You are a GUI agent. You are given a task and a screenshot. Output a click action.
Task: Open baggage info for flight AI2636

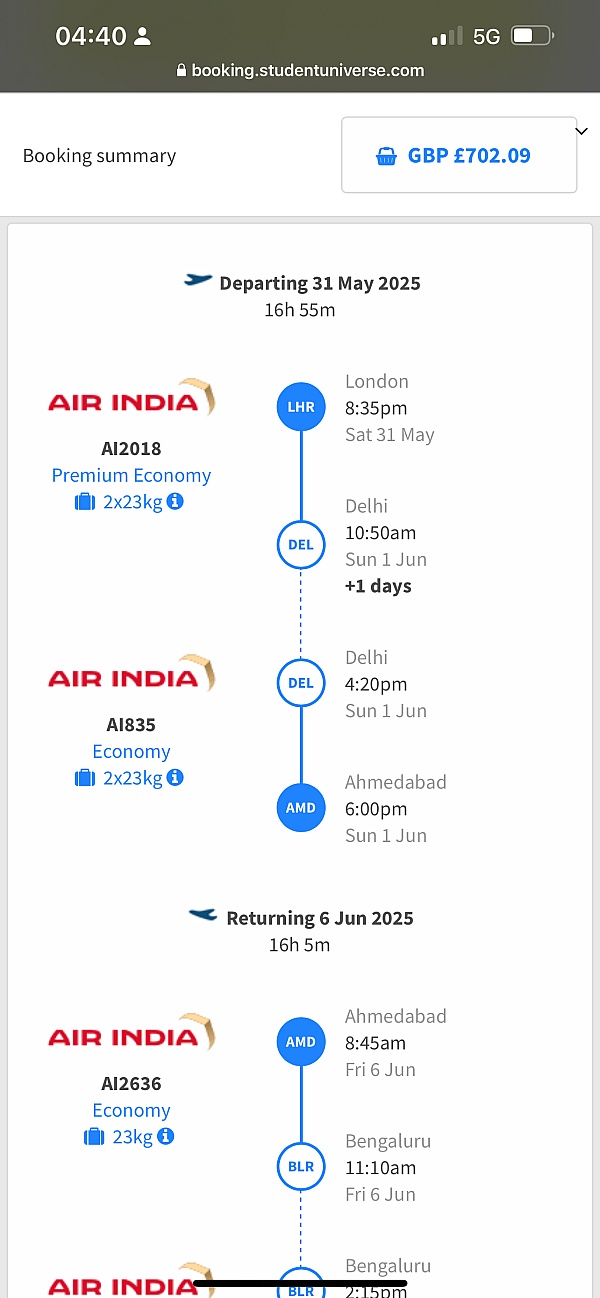pos(166,1137)
